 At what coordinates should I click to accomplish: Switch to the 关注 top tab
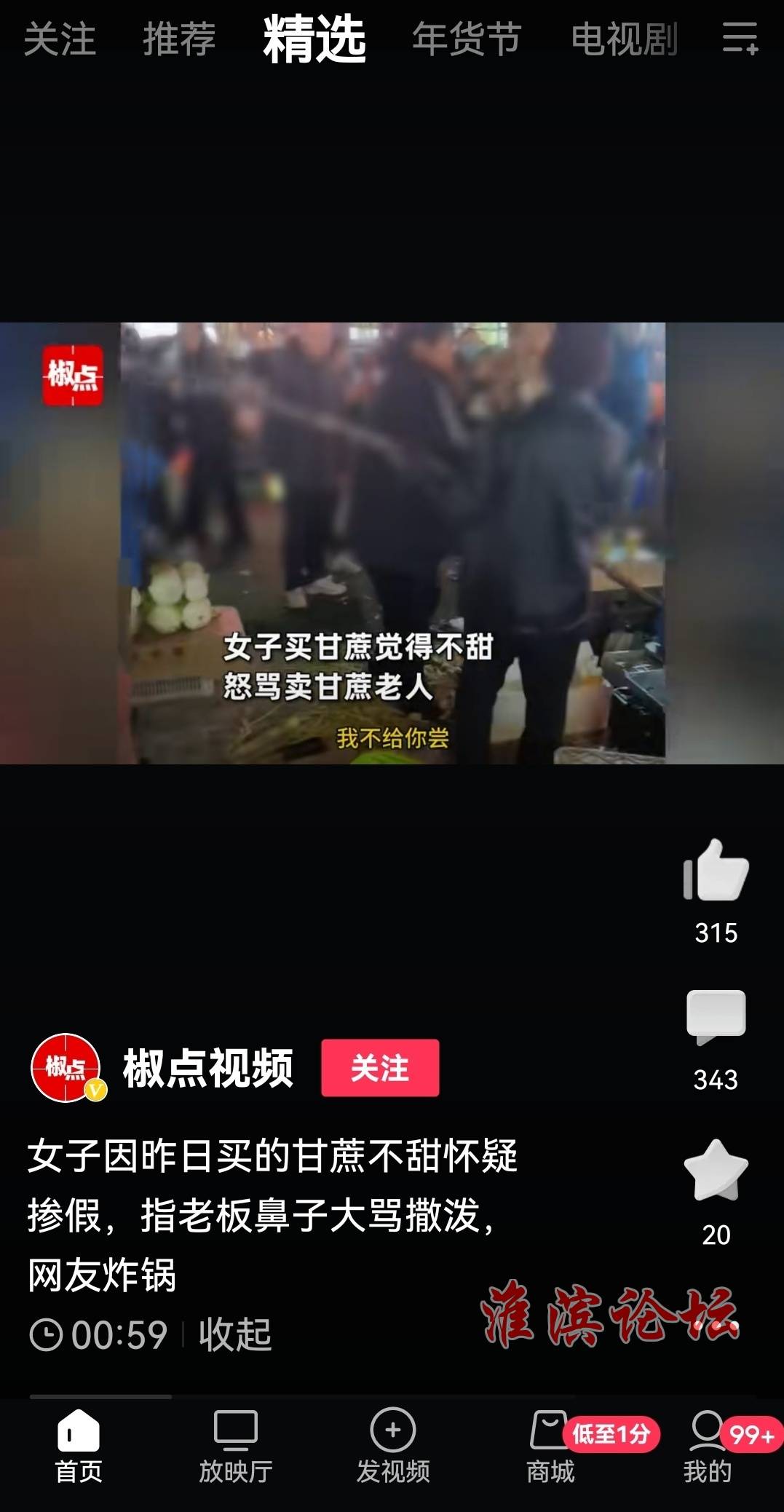pyautogui.click(x=60, y=39)
